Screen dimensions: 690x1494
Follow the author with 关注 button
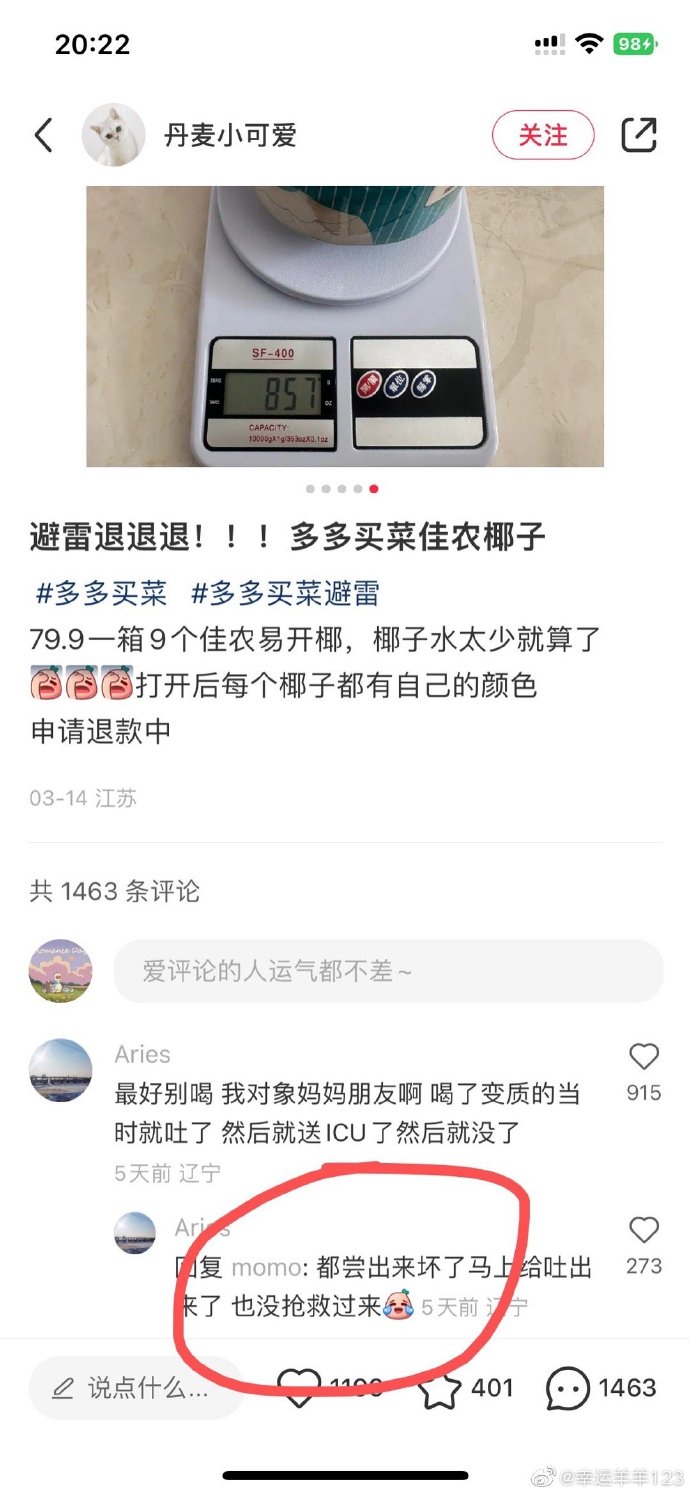click(x=543, y=135)
